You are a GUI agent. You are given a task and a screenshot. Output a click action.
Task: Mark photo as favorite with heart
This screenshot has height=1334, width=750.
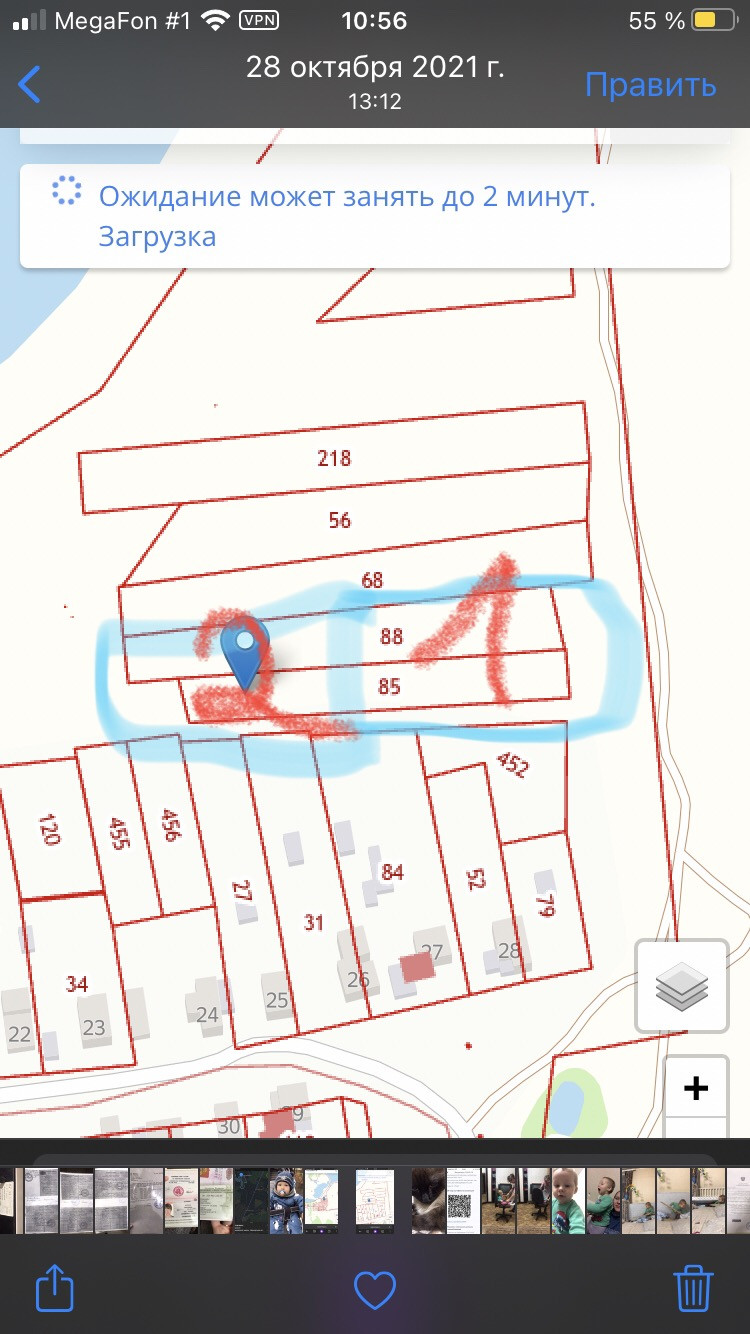pos(375,1289)
